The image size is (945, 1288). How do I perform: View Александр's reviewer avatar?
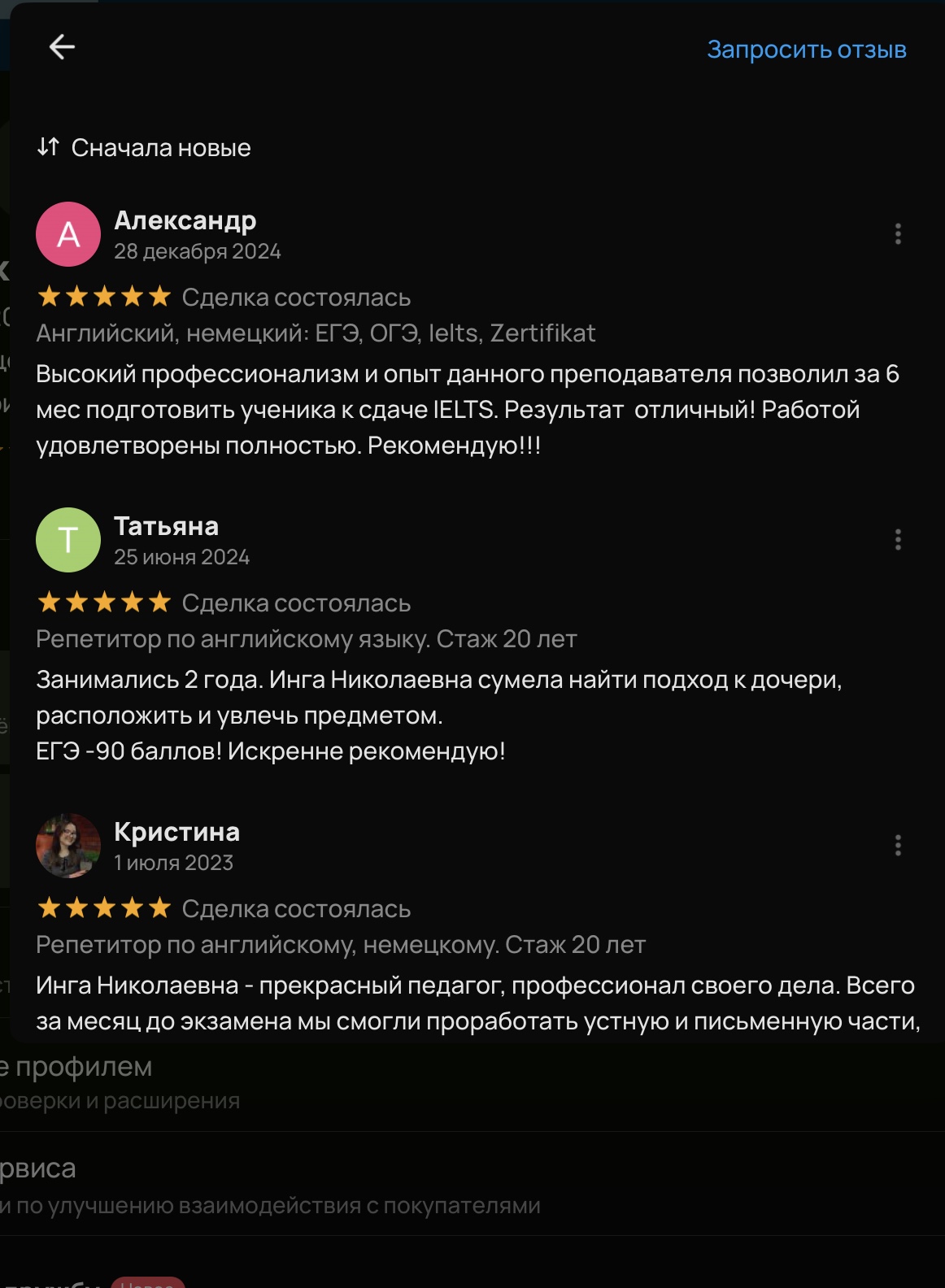68,234
